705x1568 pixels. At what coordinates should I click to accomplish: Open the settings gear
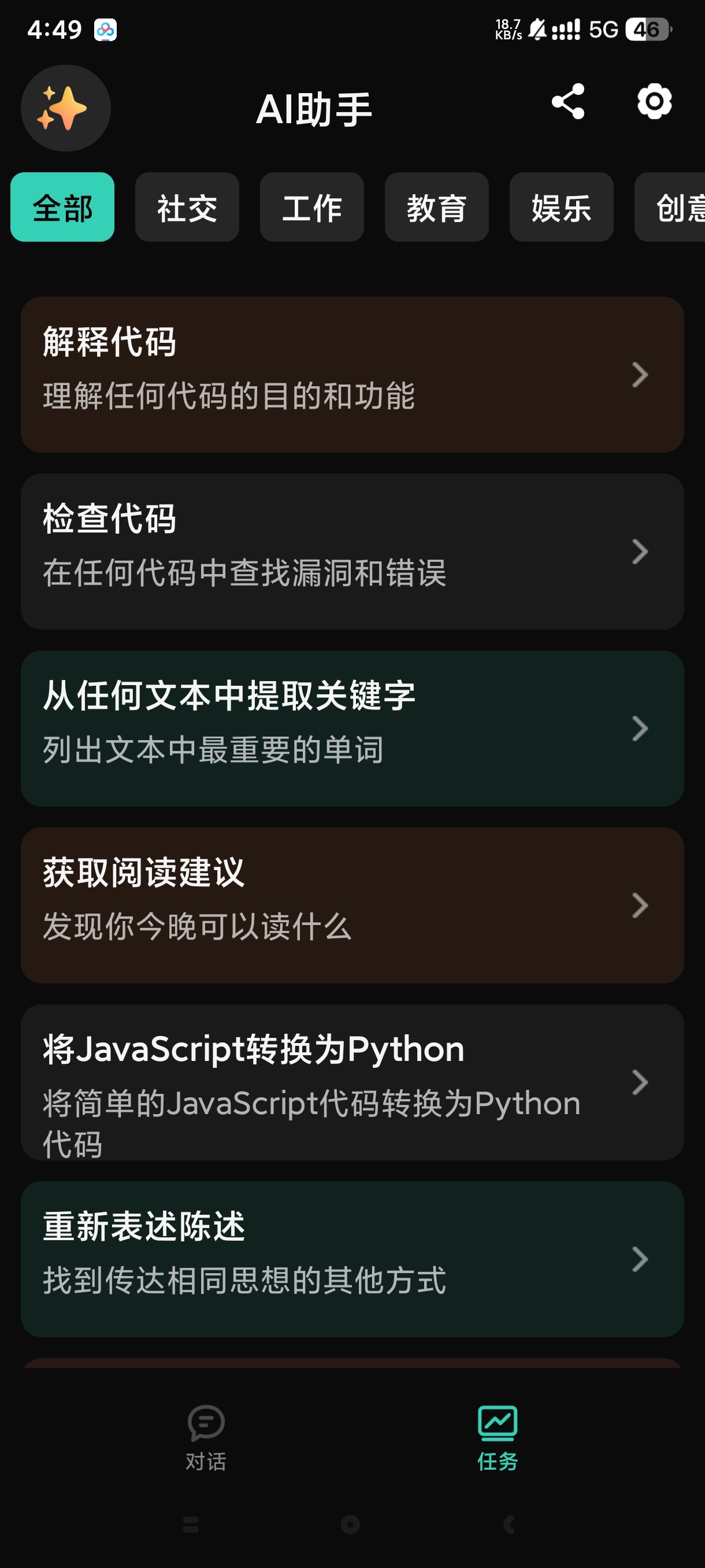[x=654, y=102]
